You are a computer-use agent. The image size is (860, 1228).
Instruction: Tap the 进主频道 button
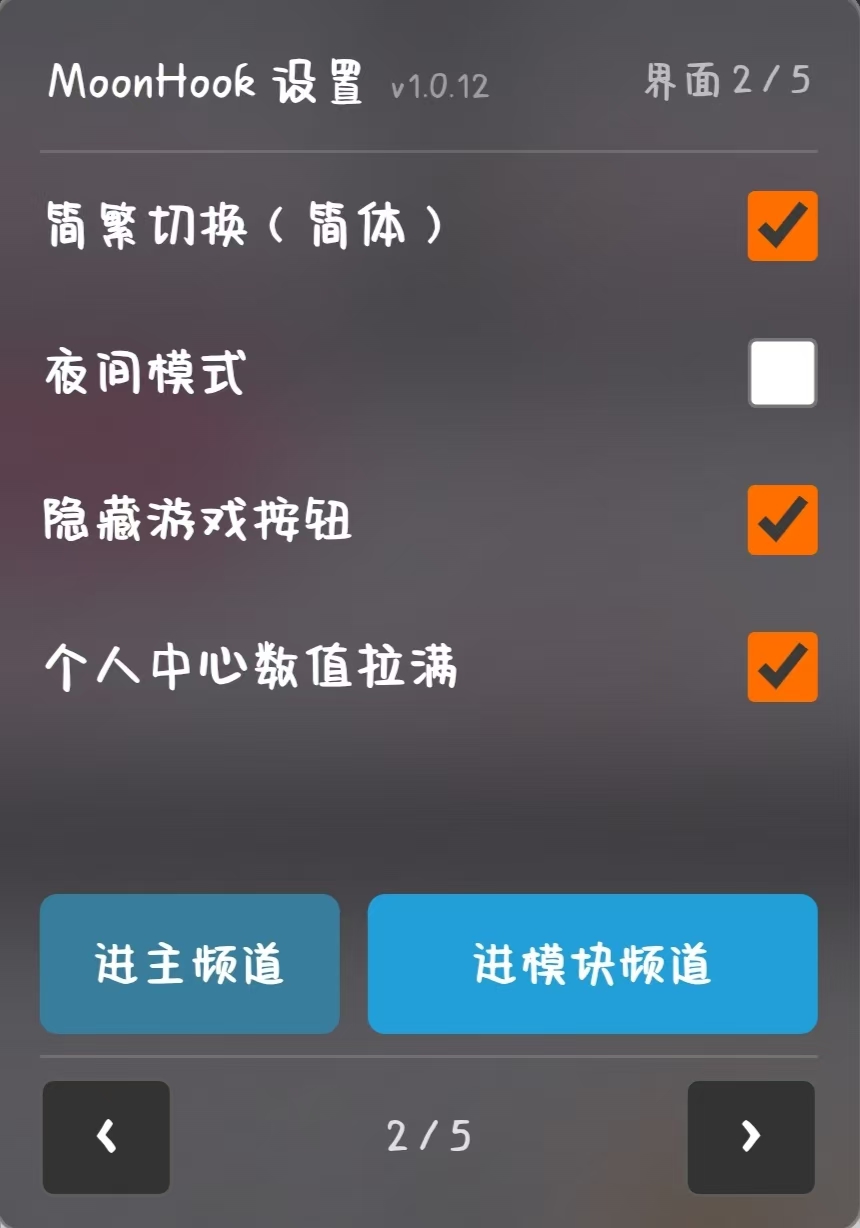pyautogui.click(x=190, y=964)
